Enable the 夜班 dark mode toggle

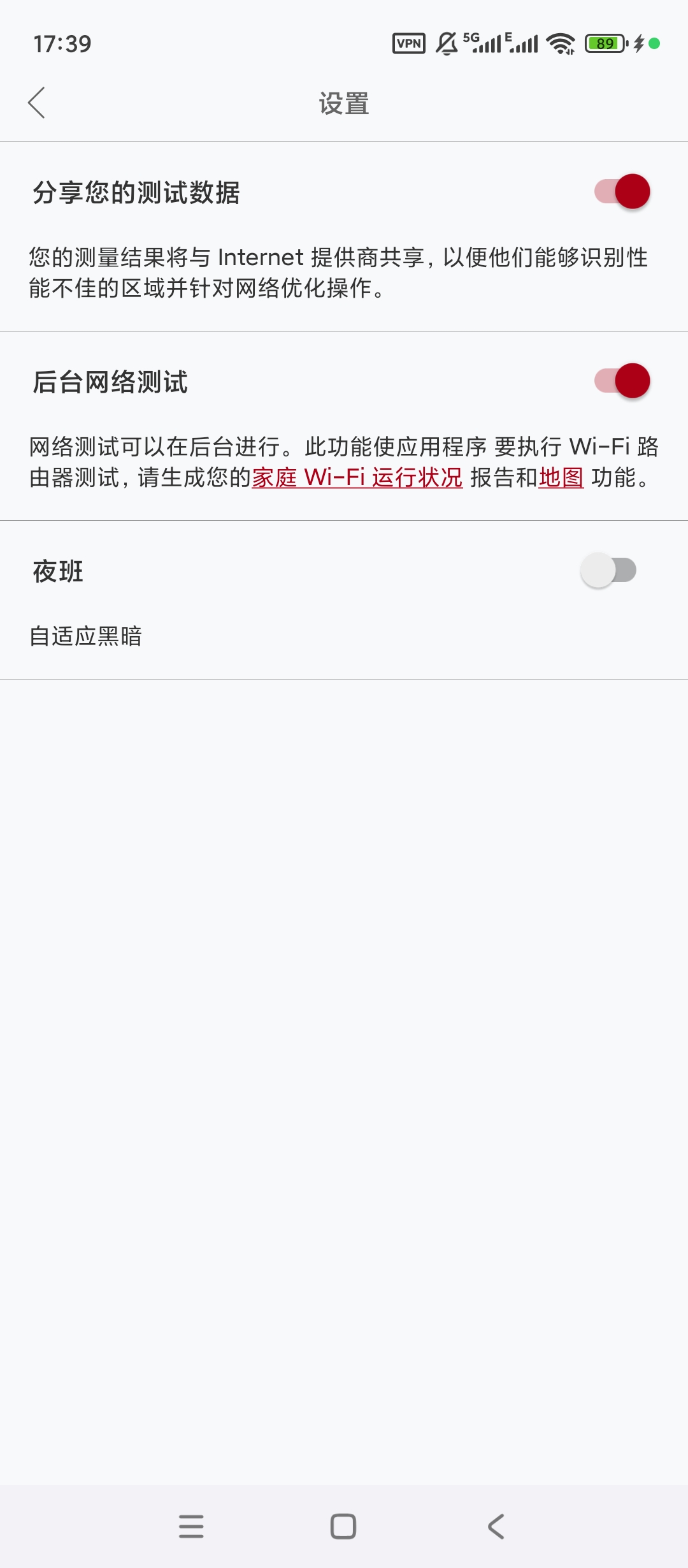tap(610, 572)
